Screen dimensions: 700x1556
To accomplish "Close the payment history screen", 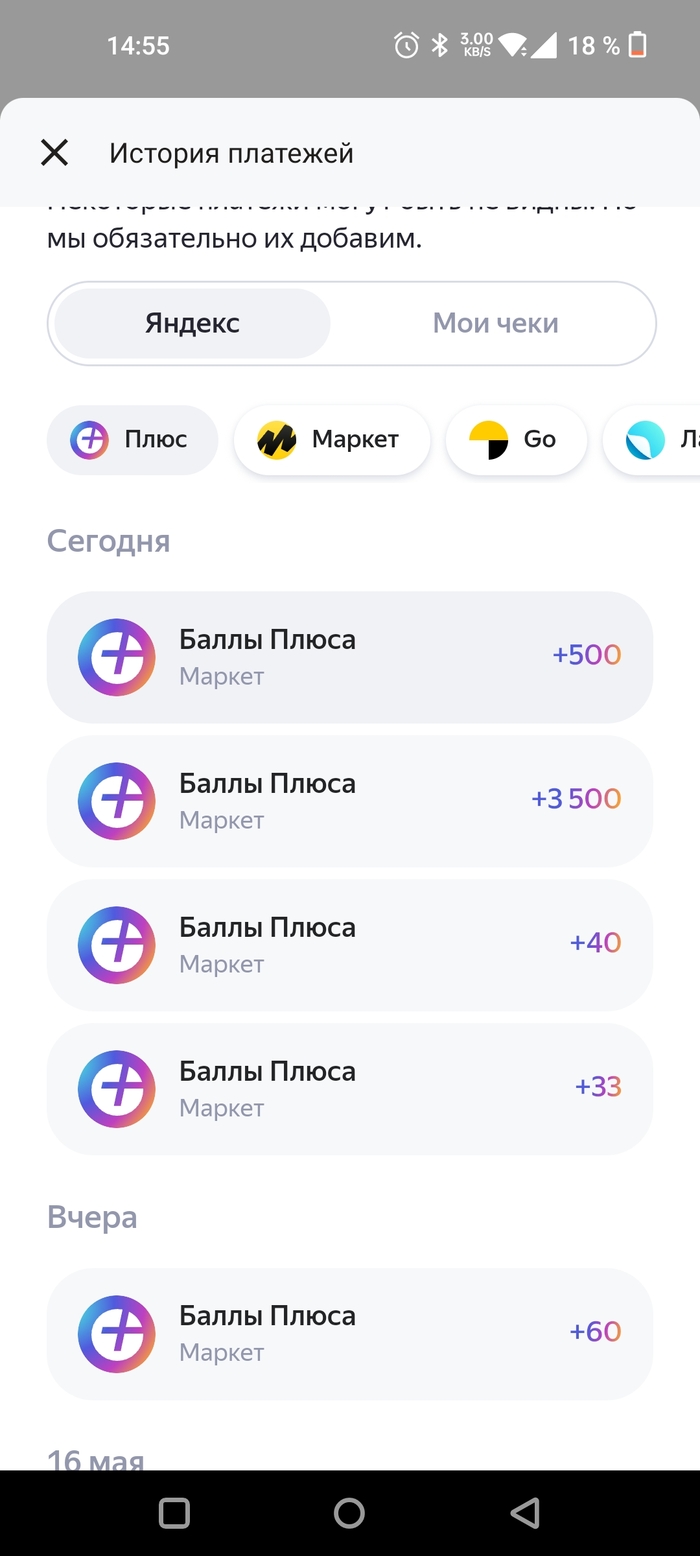I will (54, 153).
